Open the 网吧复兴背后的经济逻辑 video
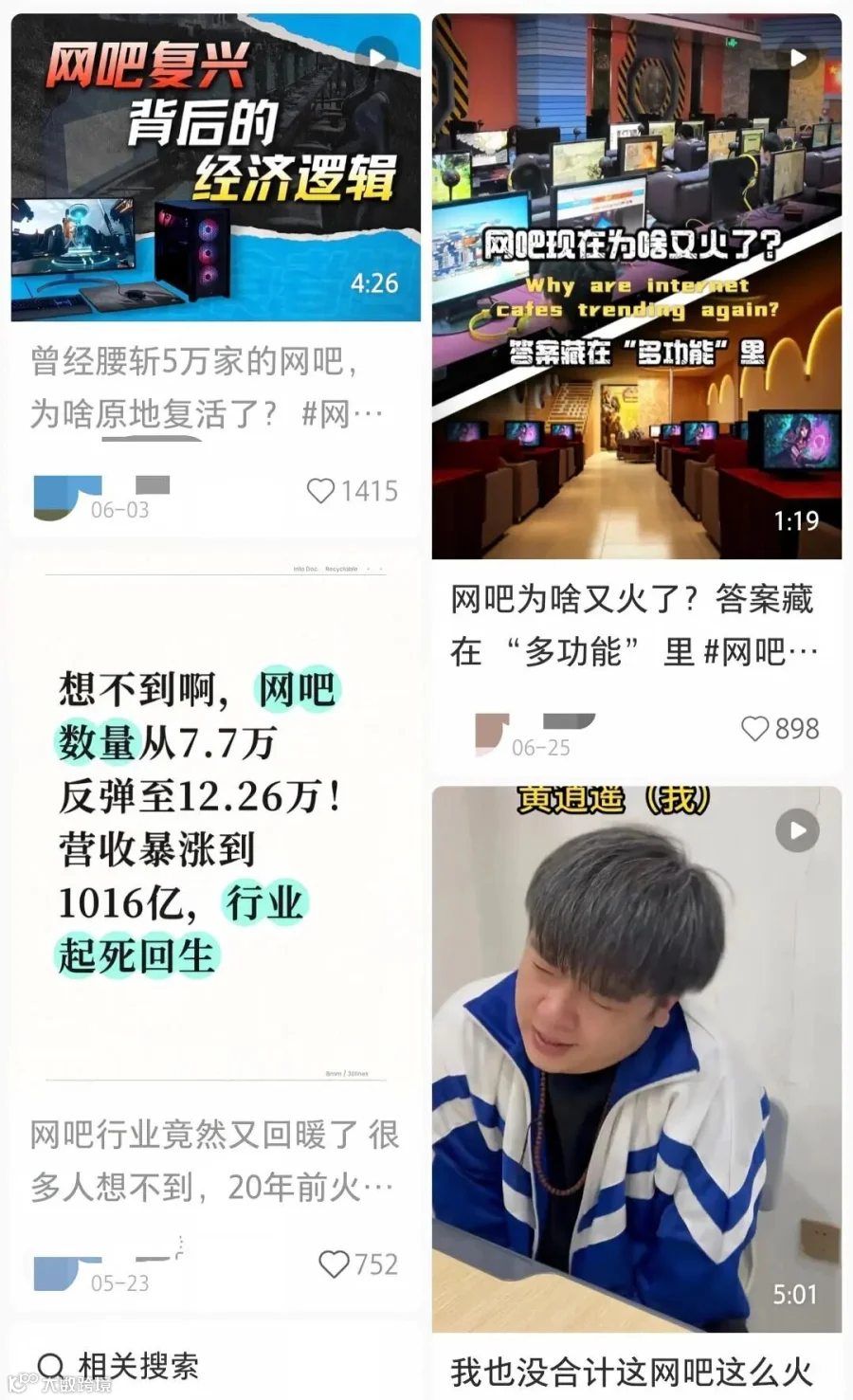 pyautogui.click(x=216, y=168)
